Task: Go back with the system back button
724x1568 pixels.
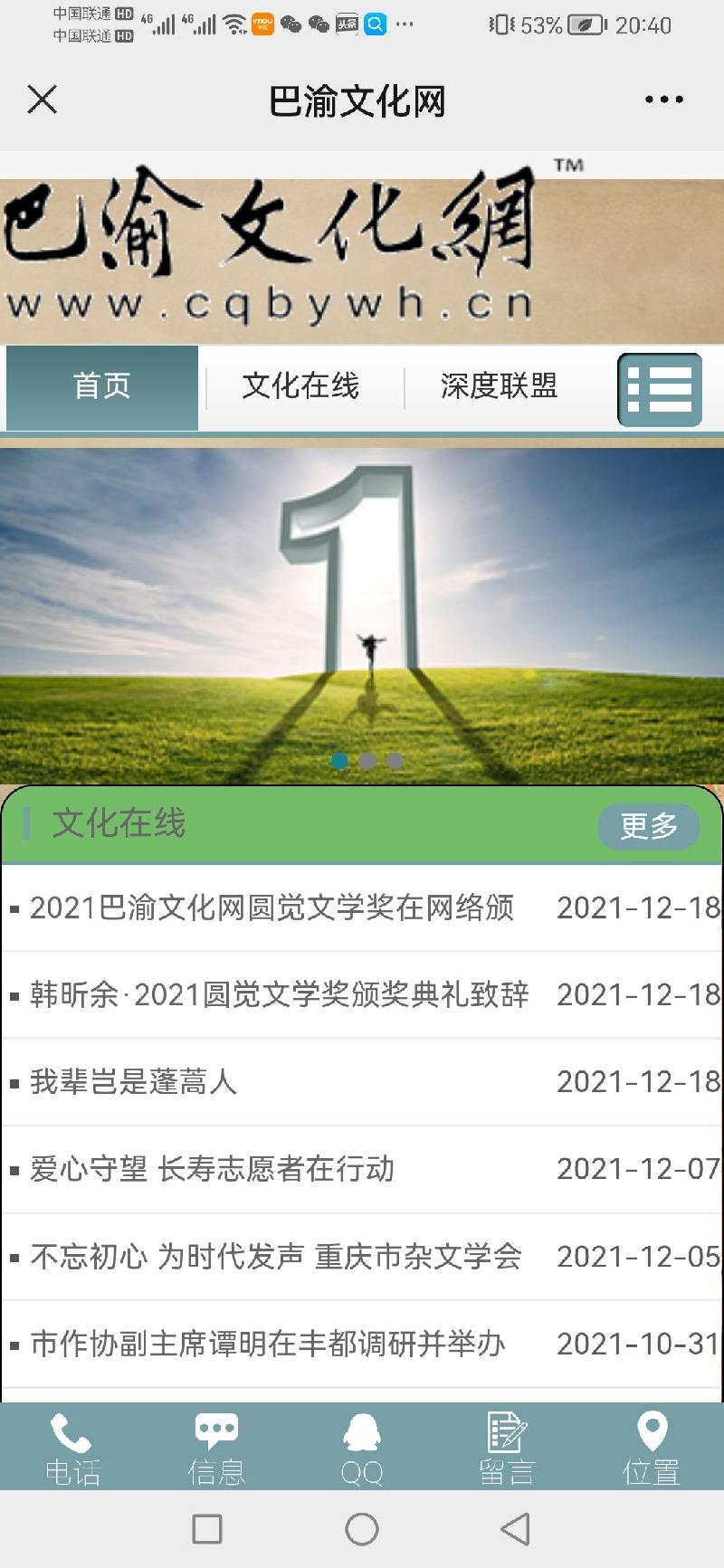Action: (x=515, y=1529)
